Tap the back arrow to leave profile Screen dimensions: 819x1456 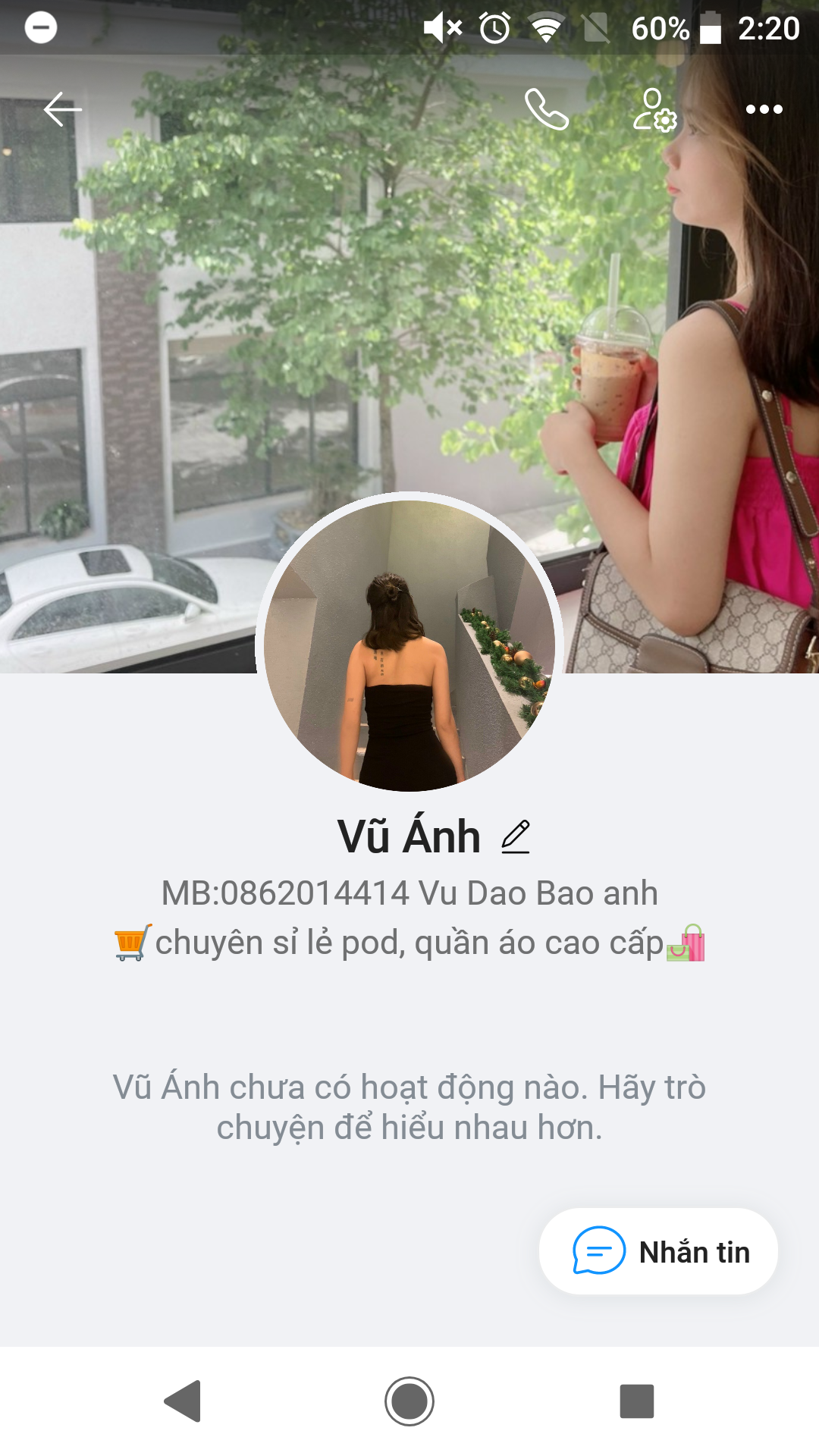coord(64,109)
